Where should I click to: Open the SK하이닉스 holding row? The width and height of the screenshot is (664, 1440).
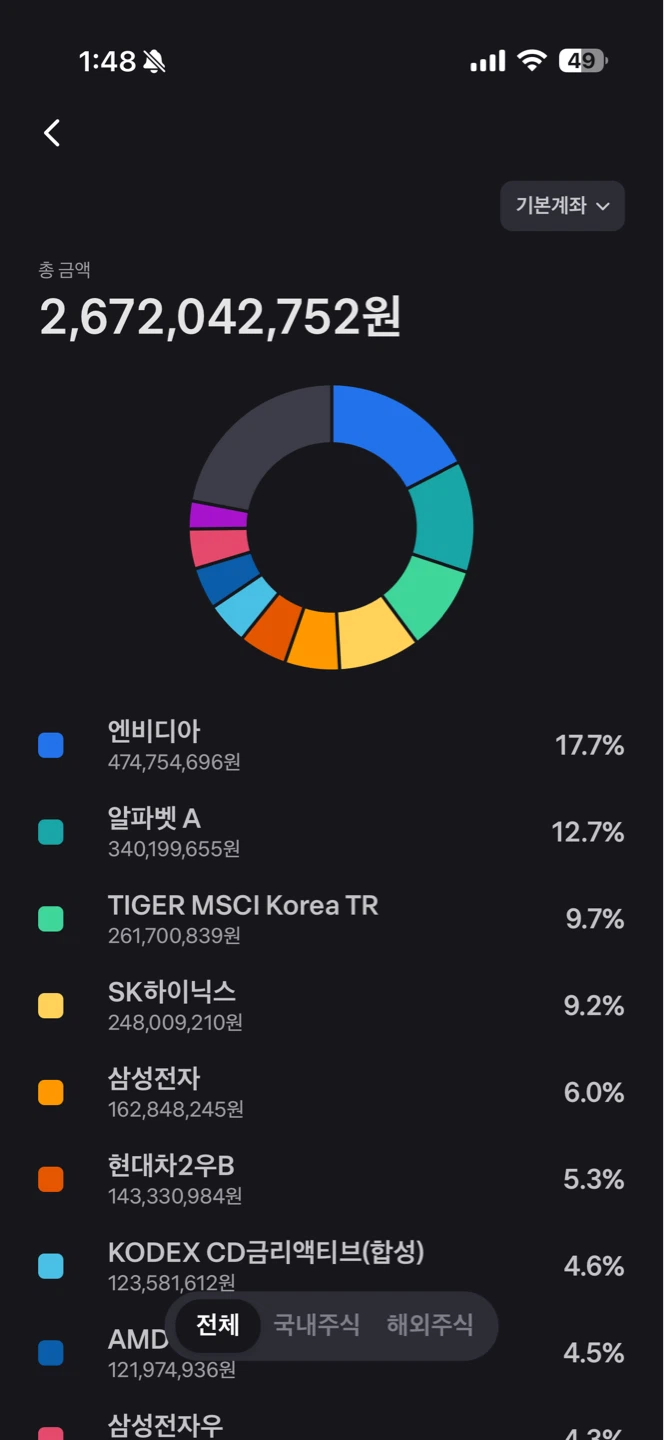(332, 1006)
